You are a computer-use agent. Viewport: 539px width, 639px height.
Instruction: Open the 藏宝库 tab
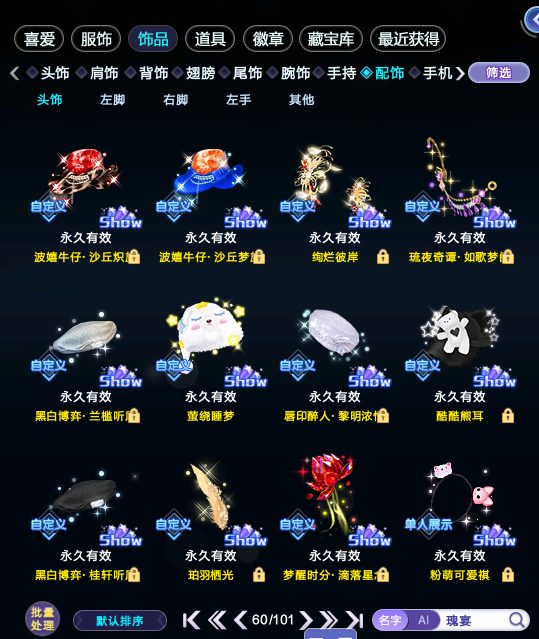(x=330, y=39)
